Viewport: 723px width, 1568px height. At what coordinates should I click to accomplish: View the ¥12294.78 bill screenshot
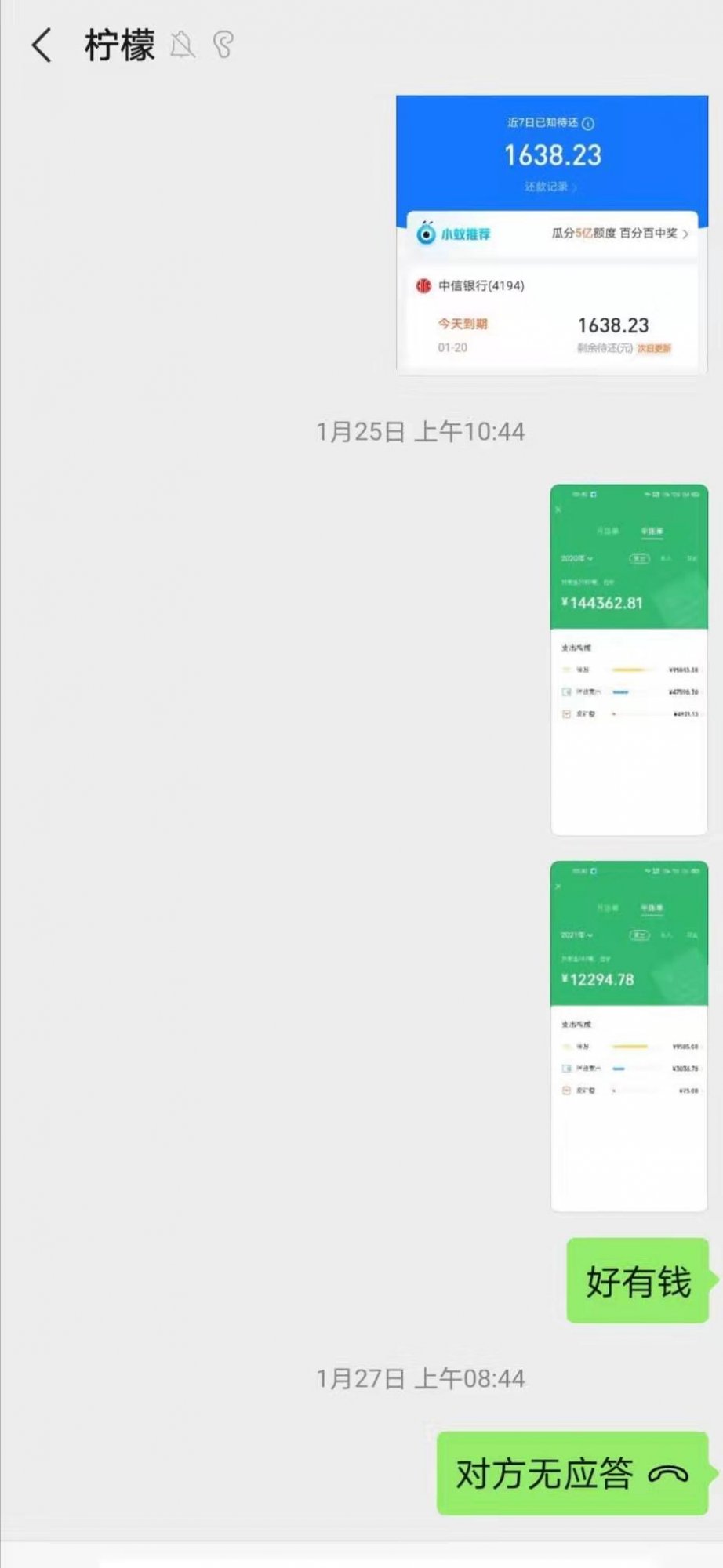pyautogui.click(x=629, y=1036)
